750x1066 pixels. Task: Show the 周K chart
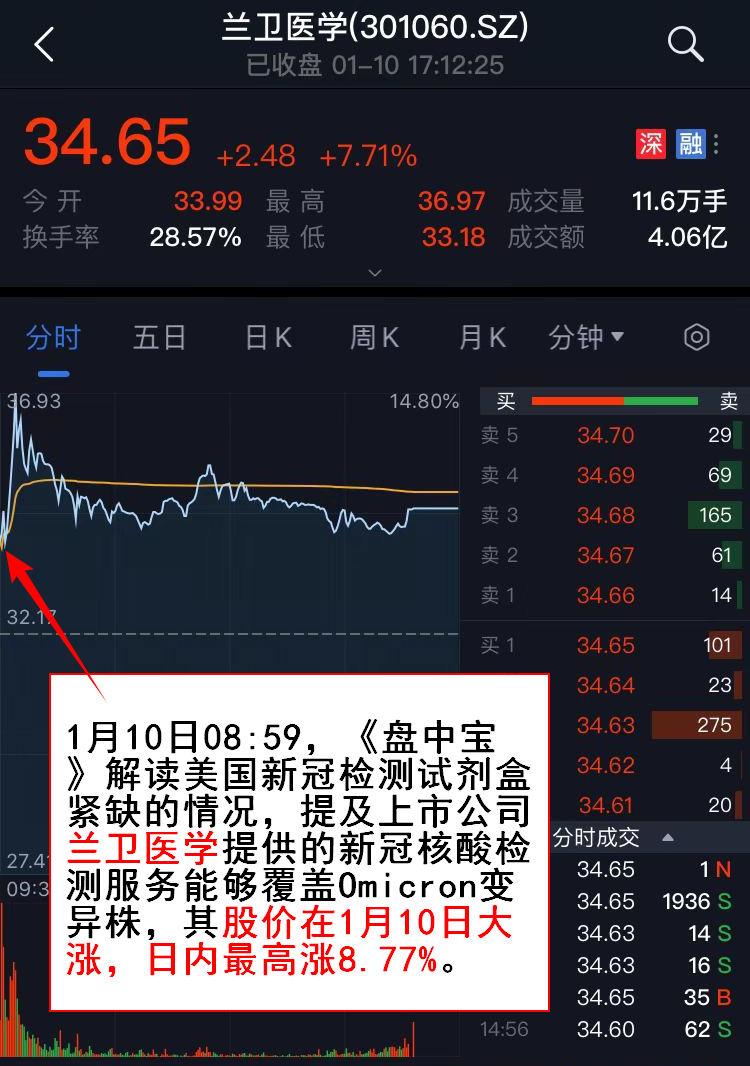tap(374, 338)
